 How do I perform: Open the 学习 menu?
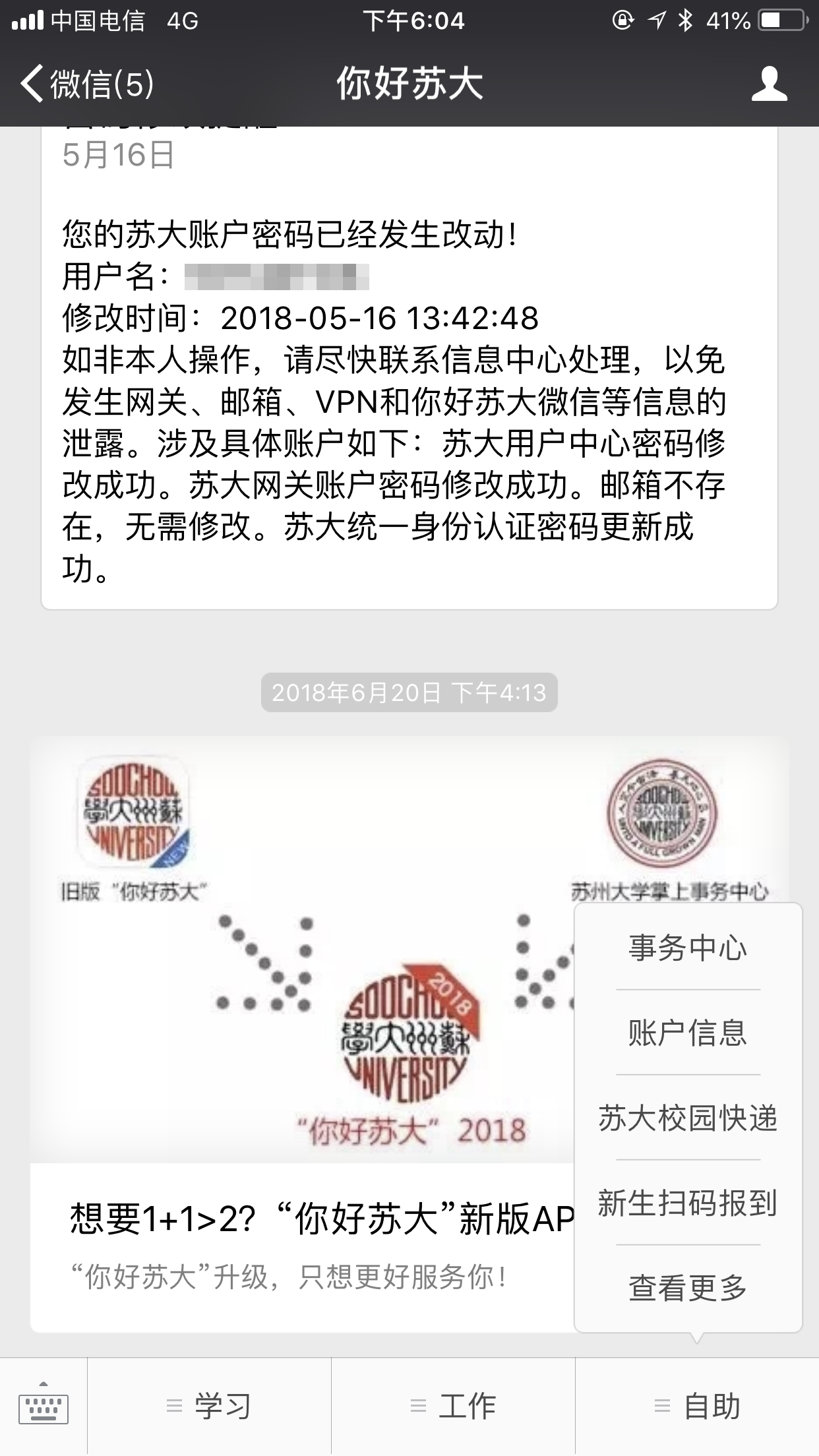[x=210, y=1406]
